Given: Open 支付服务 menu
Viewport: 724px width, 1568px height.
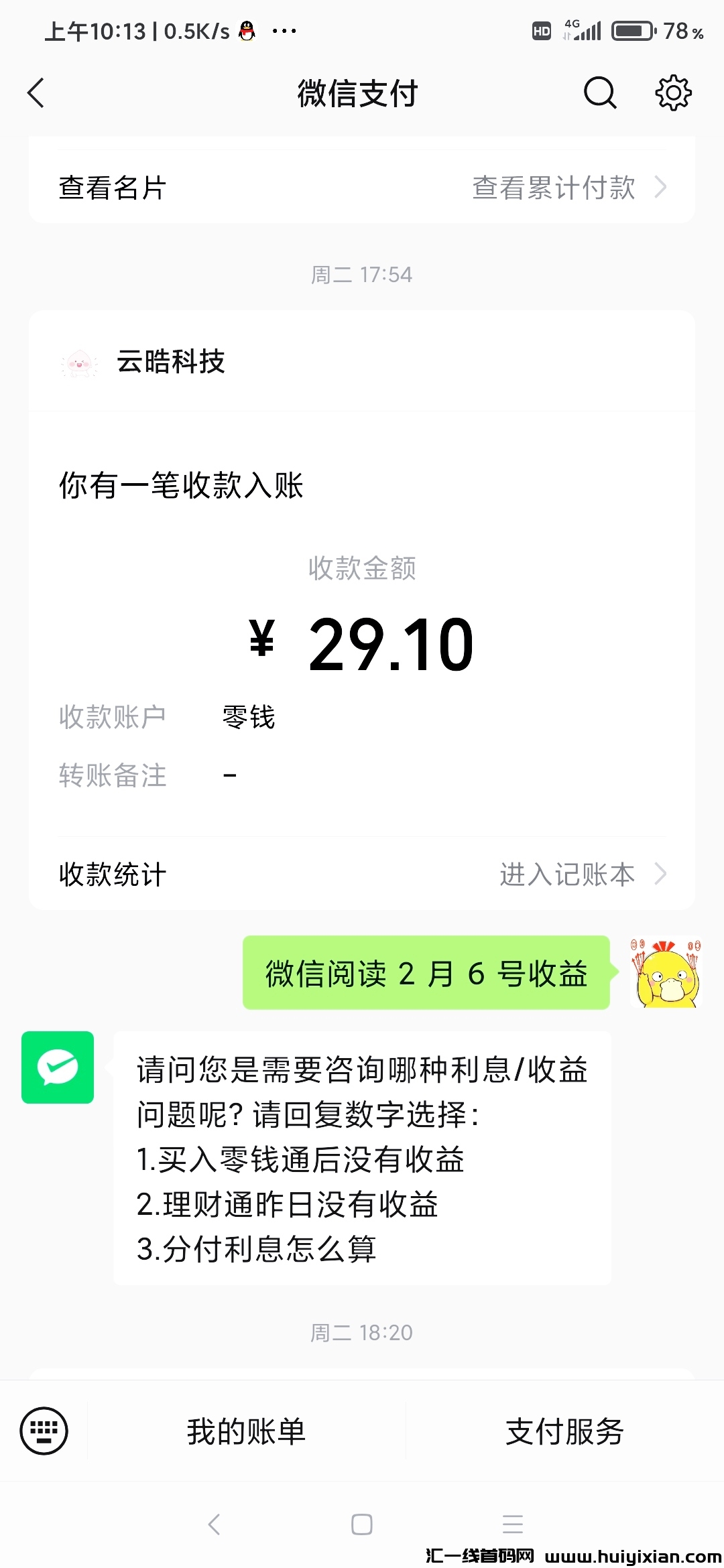Looking at the screenshot, I should click(x=564, y=1431).
